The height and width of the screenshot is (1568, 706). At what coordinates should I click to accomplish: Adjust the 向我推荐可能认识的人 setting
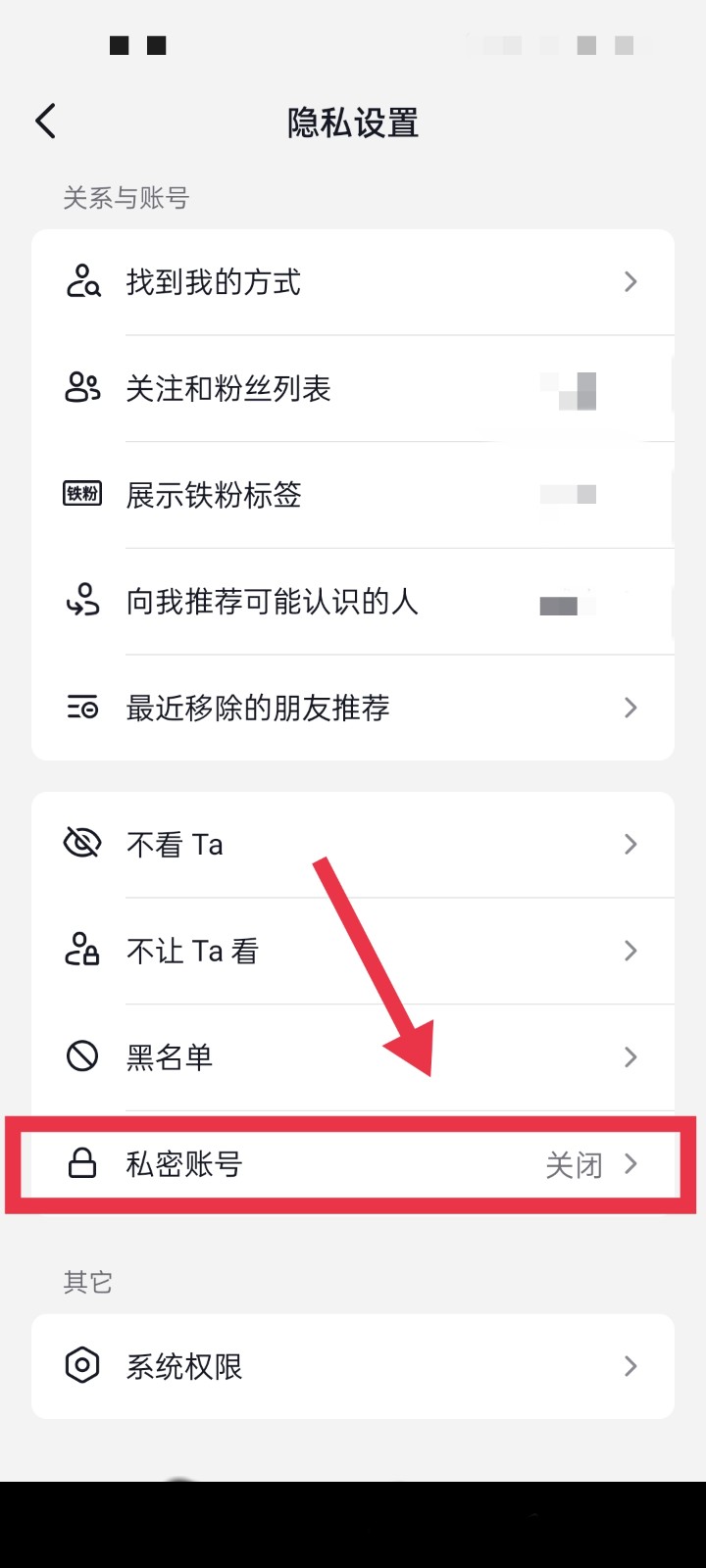click(569, 602)
